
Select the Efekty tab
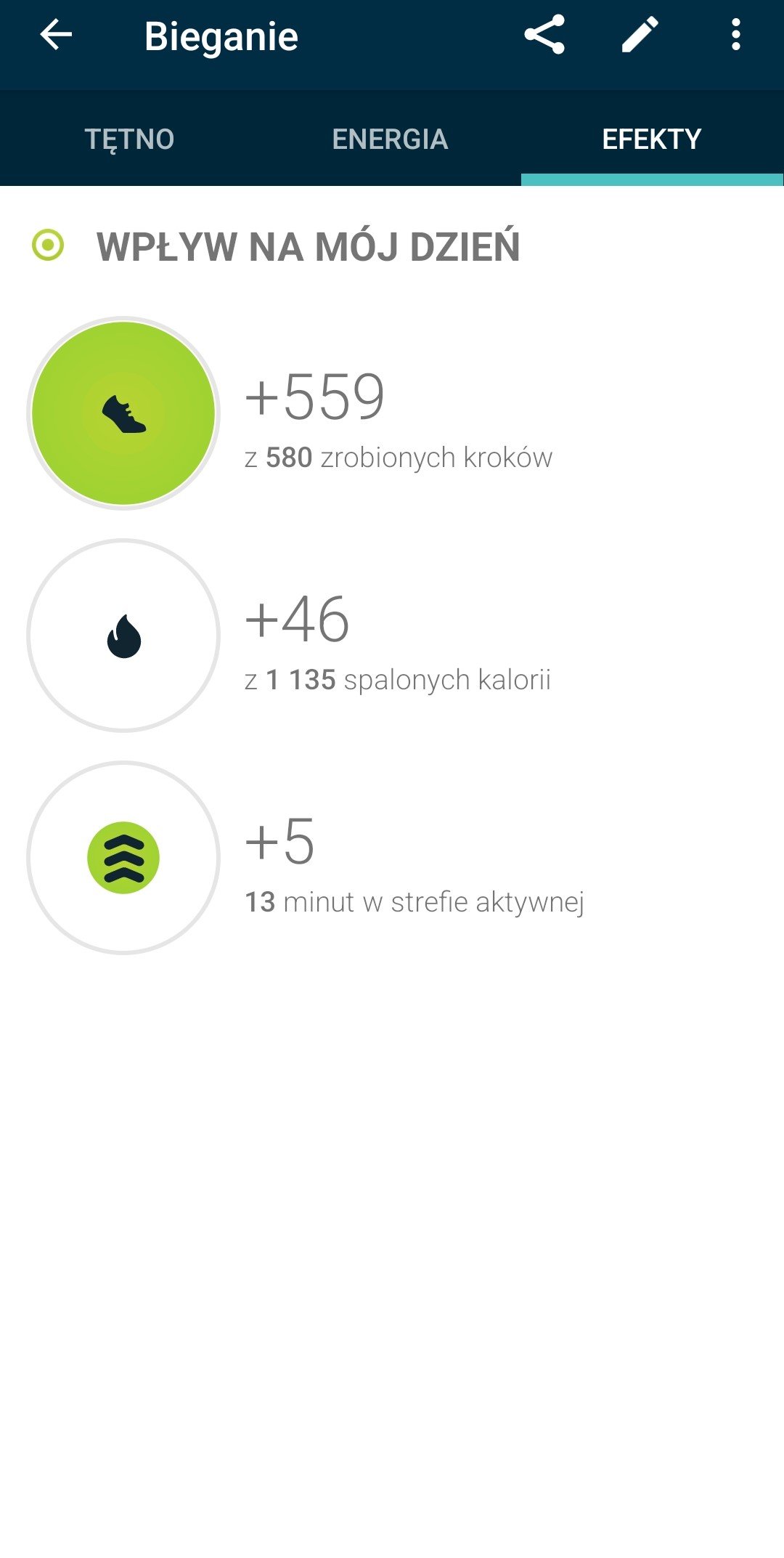point(652,139)
